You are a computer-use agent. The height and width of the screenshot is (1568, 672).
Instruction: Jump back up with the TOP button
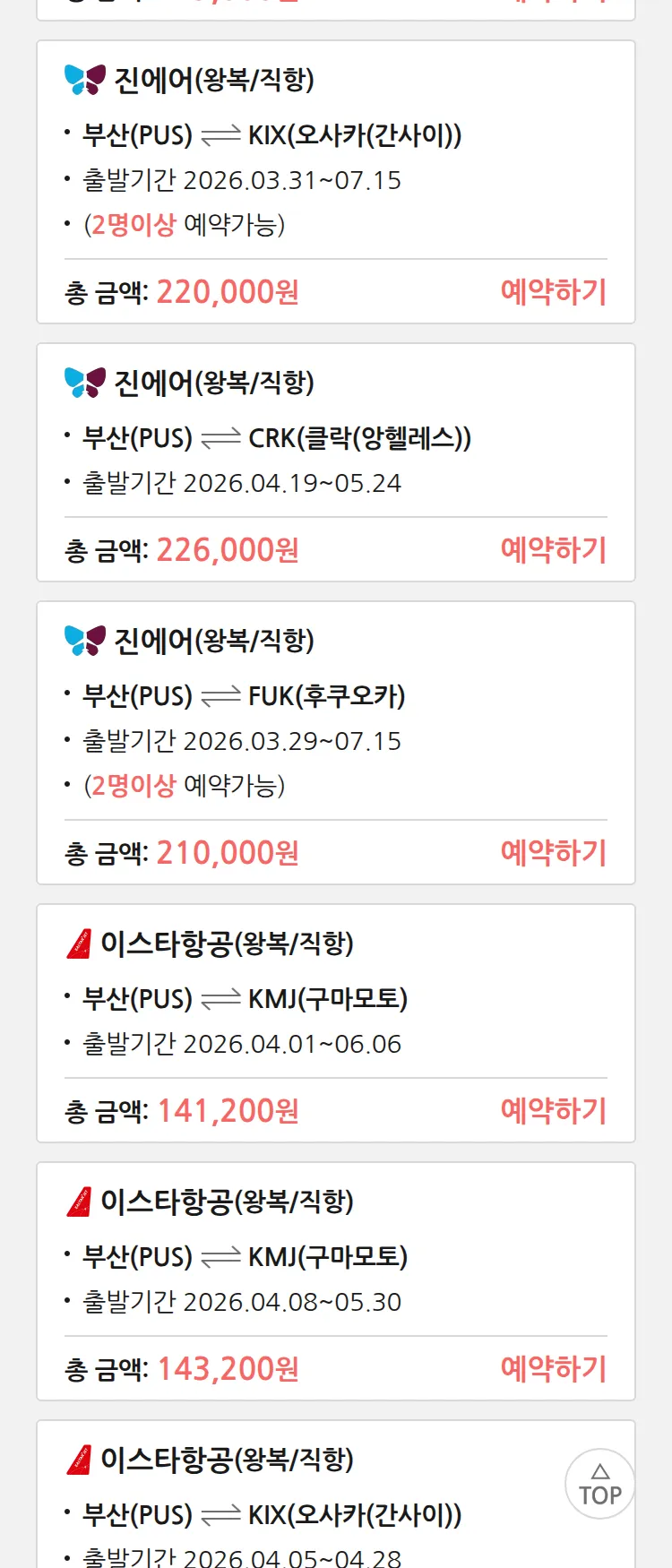coord(599,1485)
